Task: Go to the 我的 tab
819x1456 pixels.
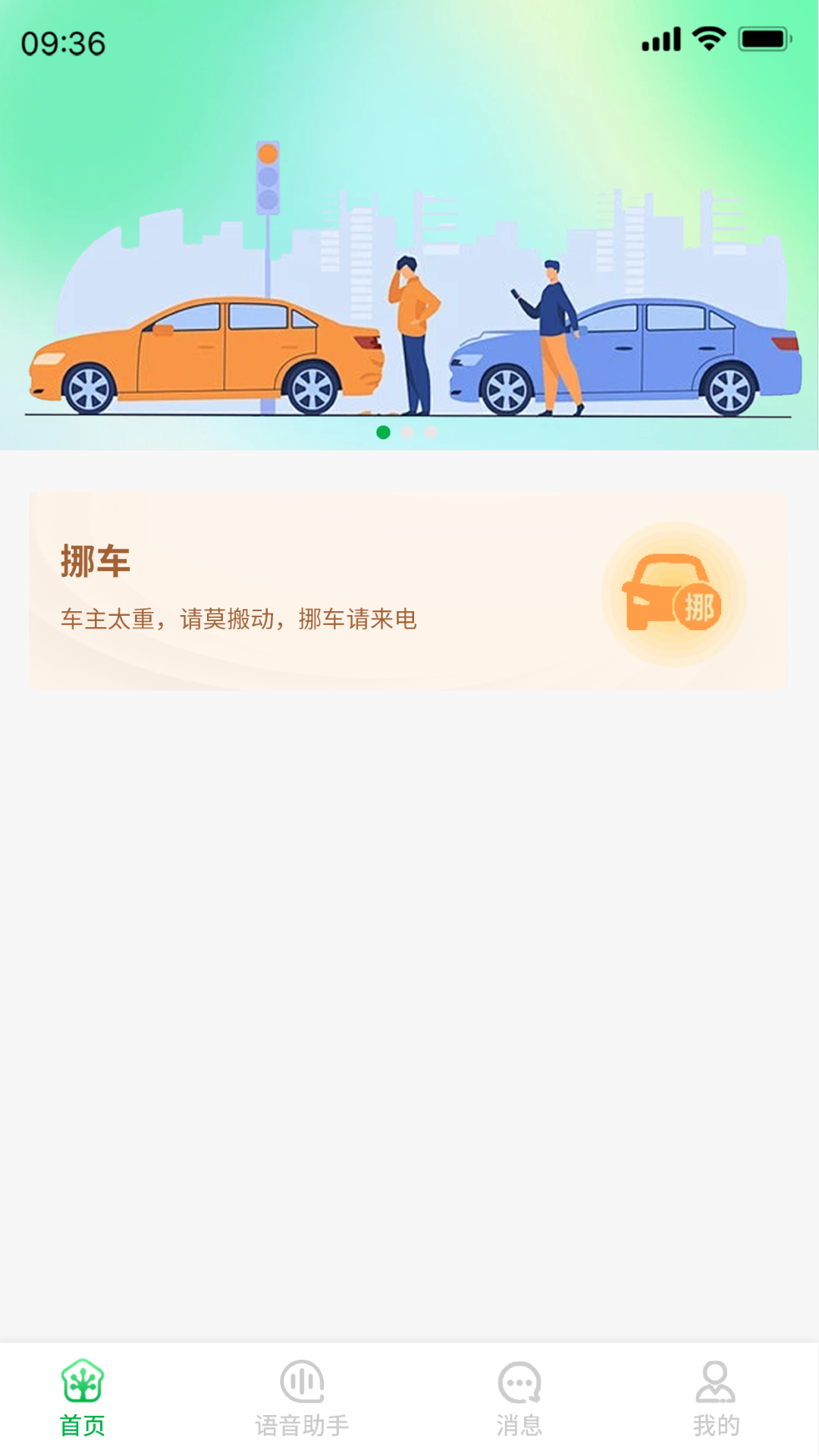Action: (715, 1398)
